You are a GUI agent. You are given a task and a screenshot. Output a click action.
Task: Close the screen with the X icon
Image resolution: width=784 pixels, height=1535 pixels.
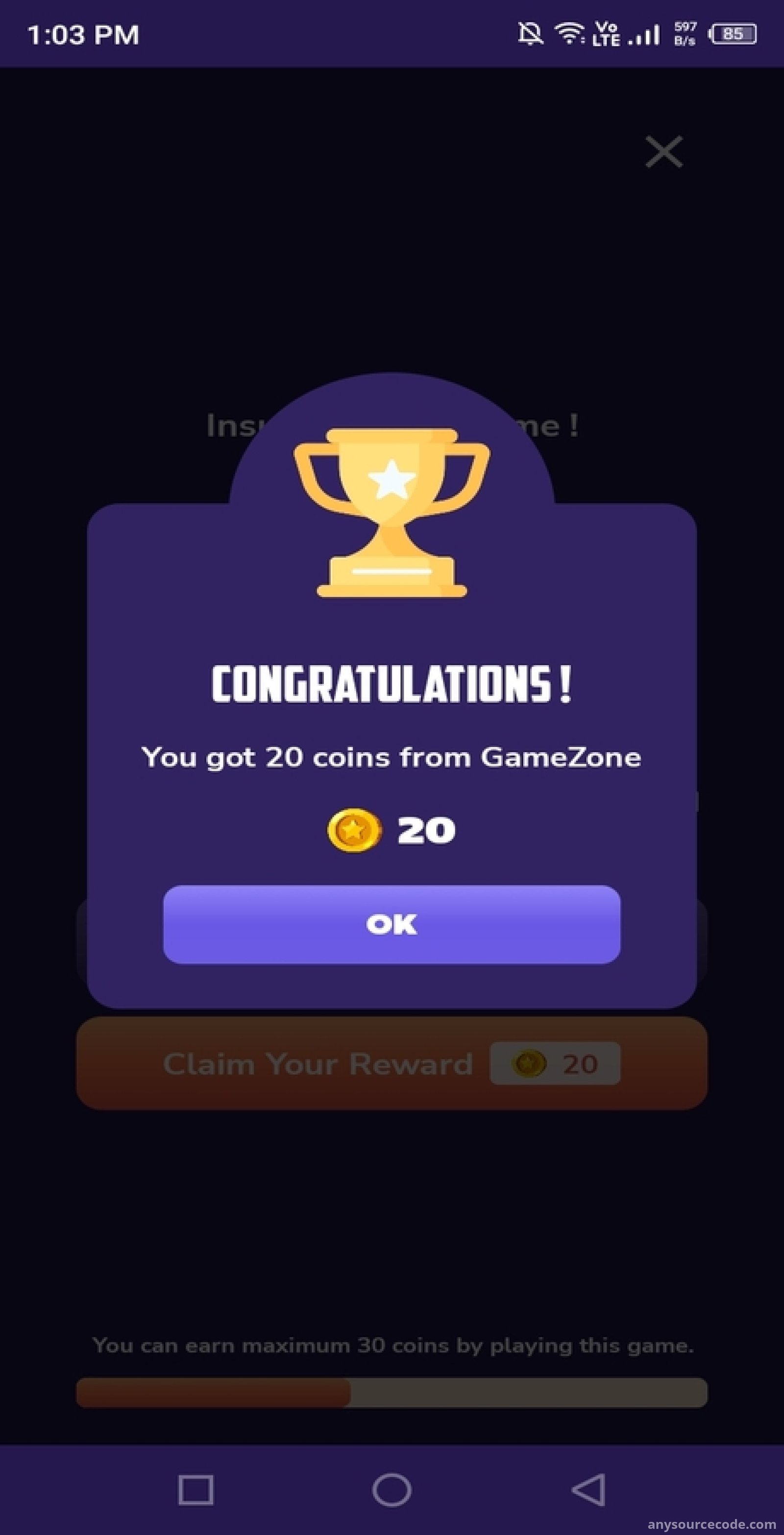tap(663, 152)
